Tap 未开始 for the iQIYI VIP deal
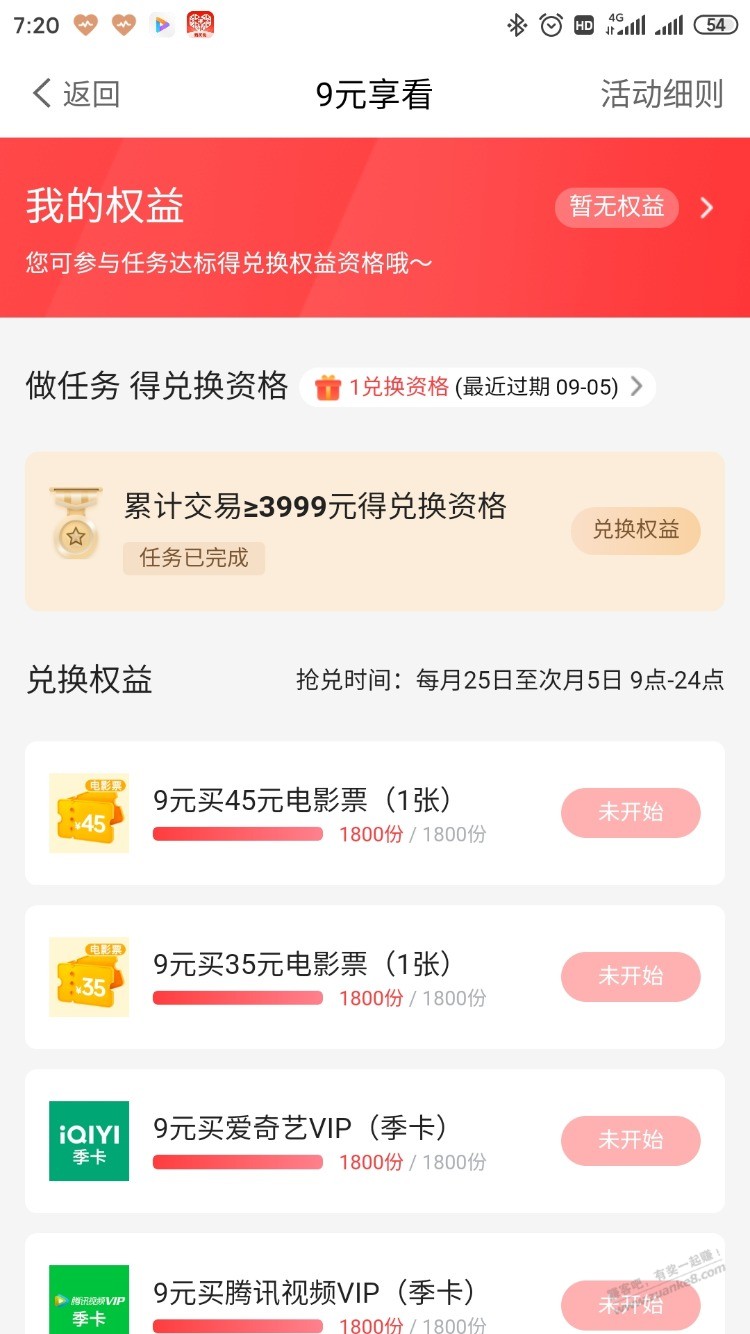The image size is (750, 1334). (x=630, y=1140)
